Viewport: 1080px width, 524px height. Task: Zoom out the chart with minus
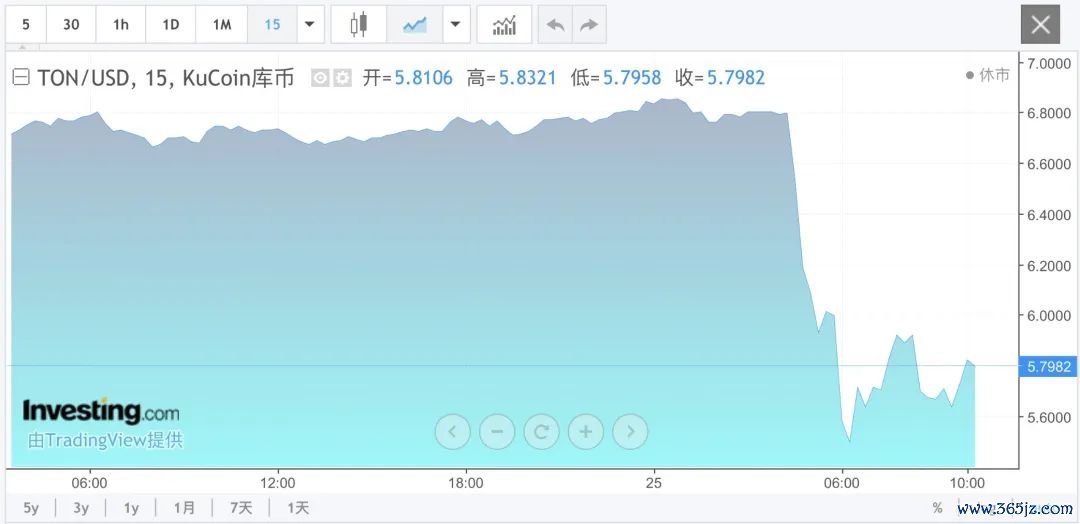coord(497,432)
